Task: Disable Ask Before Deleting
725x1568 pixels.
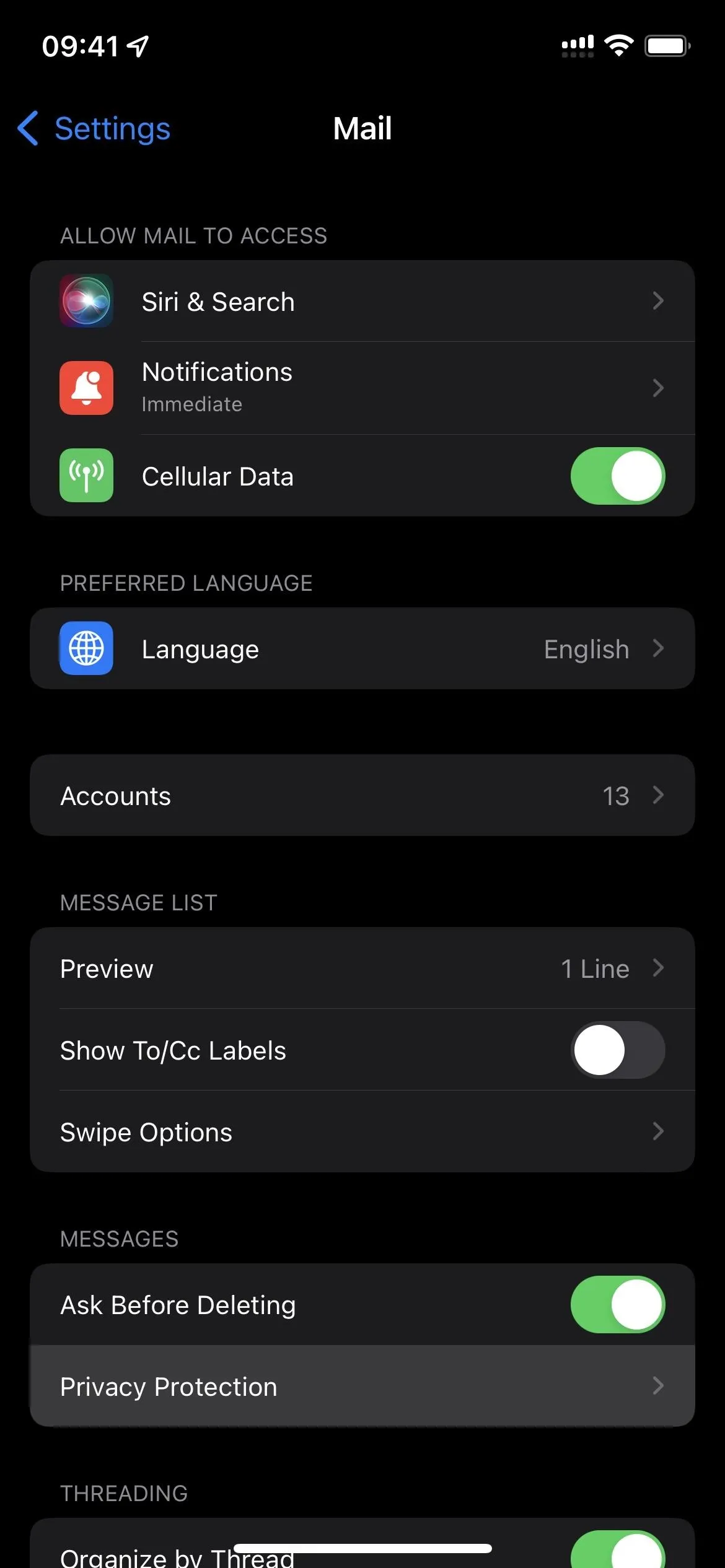Action: point(617,1304)
